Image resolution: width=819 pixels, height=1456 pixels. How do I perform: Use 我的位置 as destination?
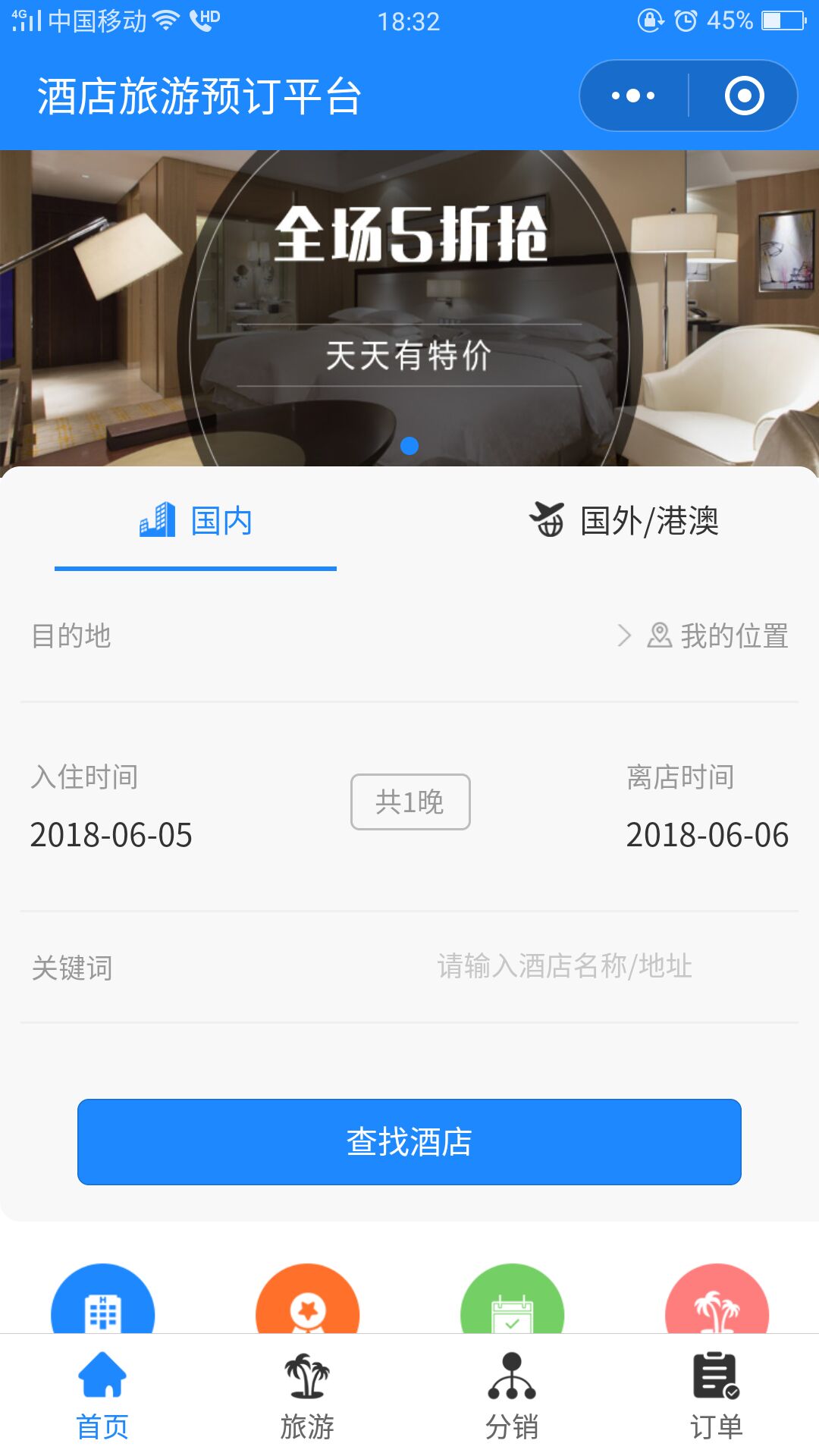coord(718,635)
